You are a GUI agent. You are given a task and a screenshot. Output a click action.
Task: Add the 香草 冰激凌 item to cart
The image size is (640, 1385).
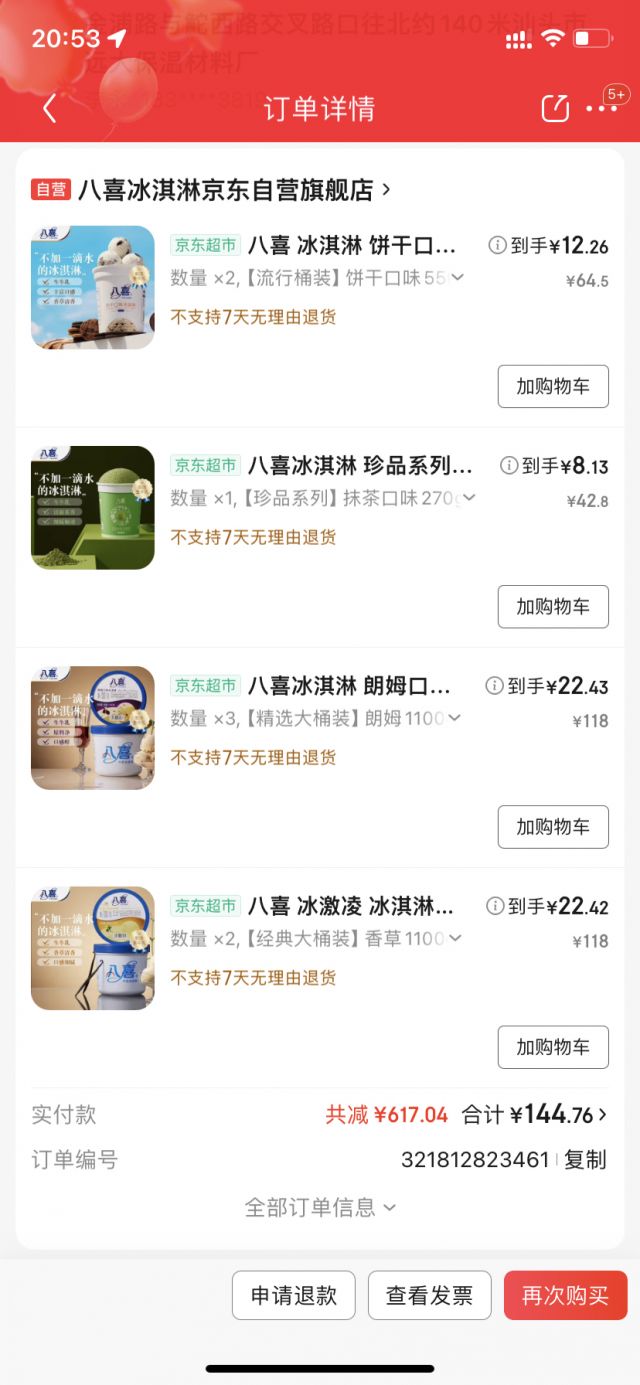coord(553,1047)
